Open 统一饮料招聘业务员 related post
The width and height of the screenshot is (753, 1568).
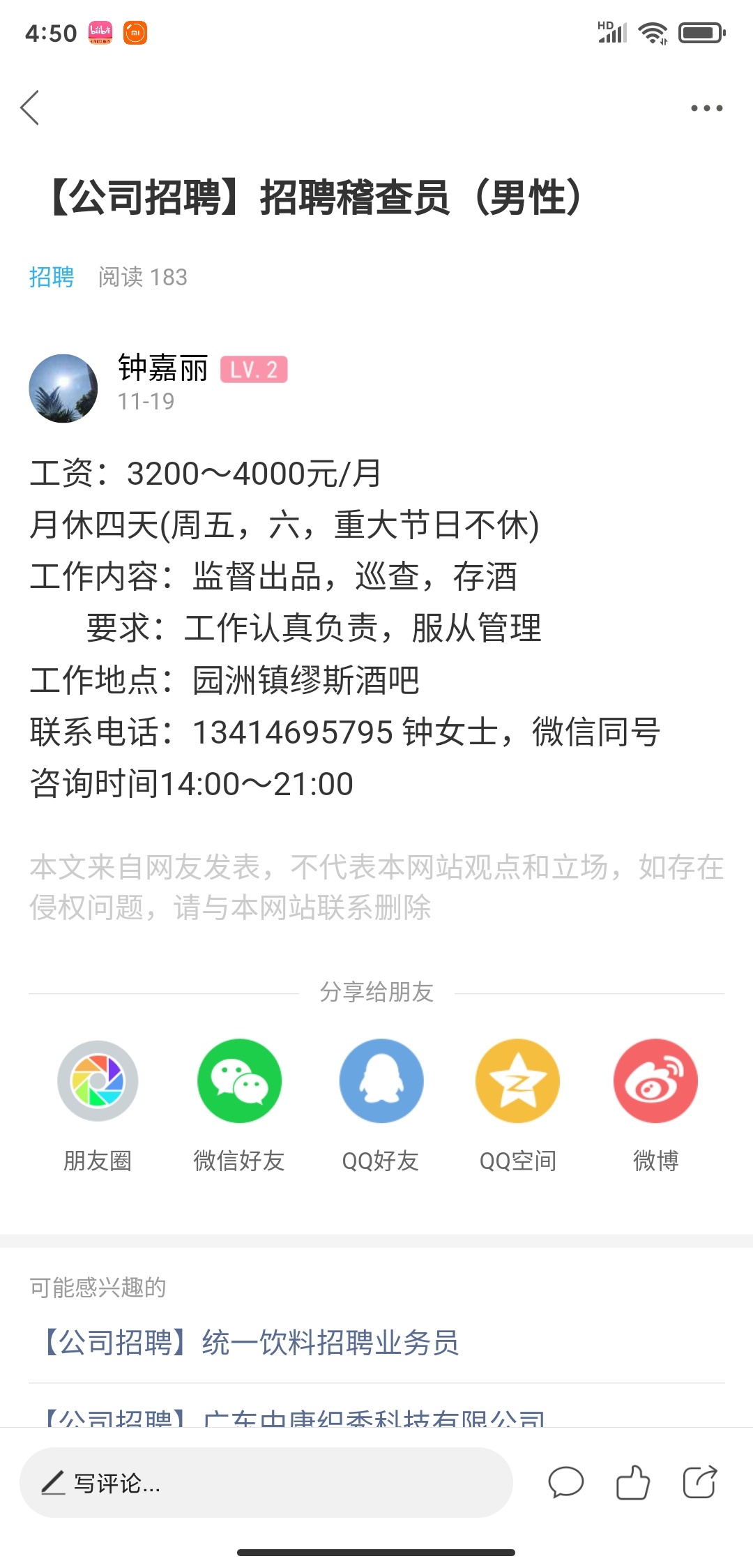251,1343
